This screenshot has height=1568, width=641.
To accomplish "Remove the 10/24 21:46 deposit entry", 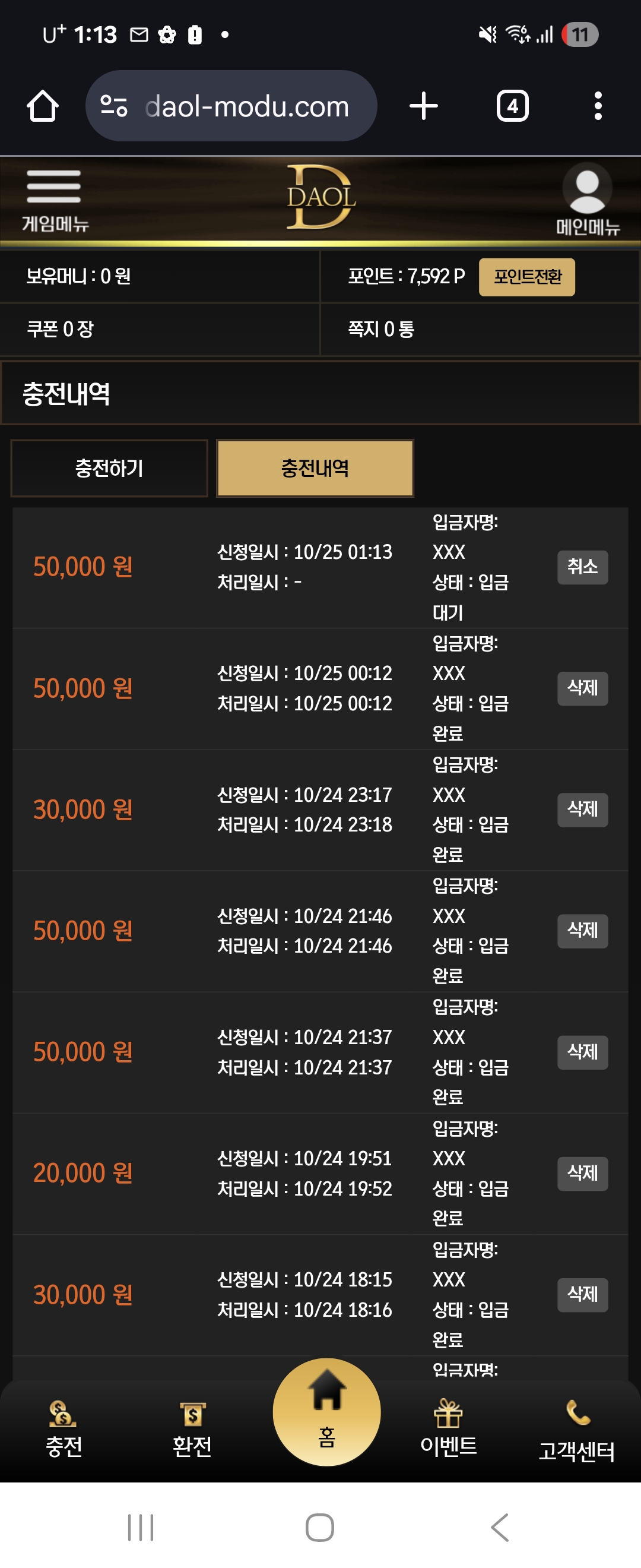I will (582, 930).
